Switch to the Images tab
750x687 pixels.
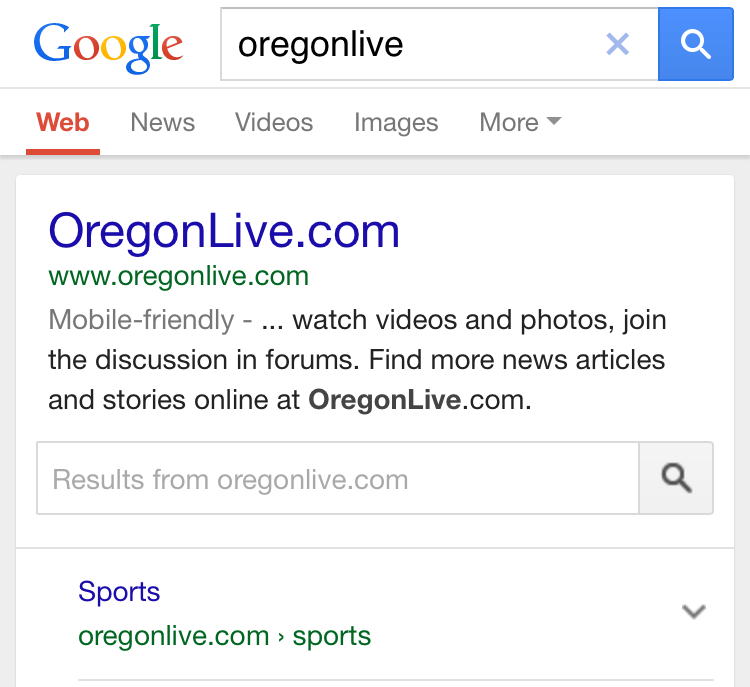396,123
